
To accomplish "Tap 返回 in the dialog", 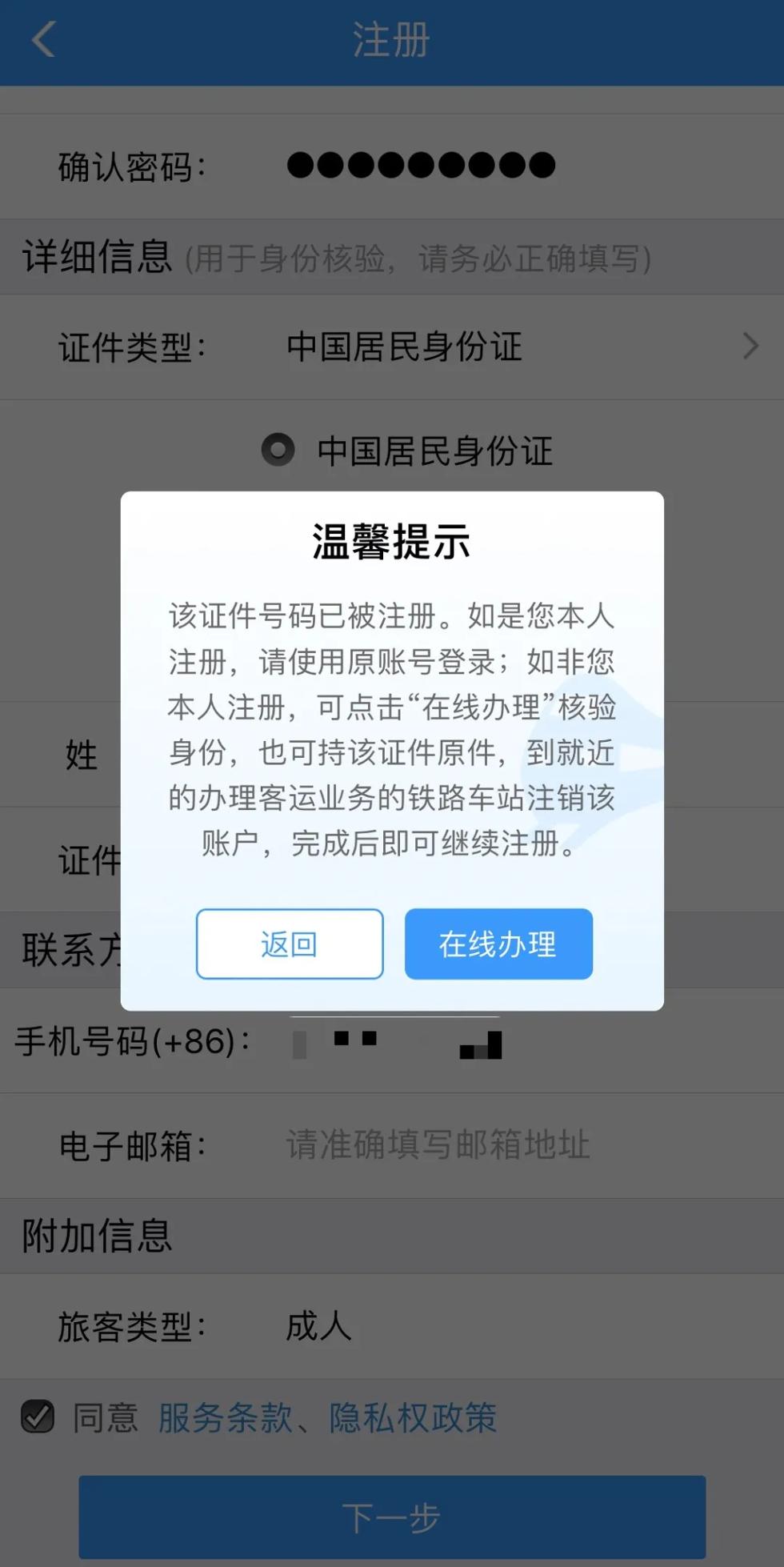I will (289, 944).
